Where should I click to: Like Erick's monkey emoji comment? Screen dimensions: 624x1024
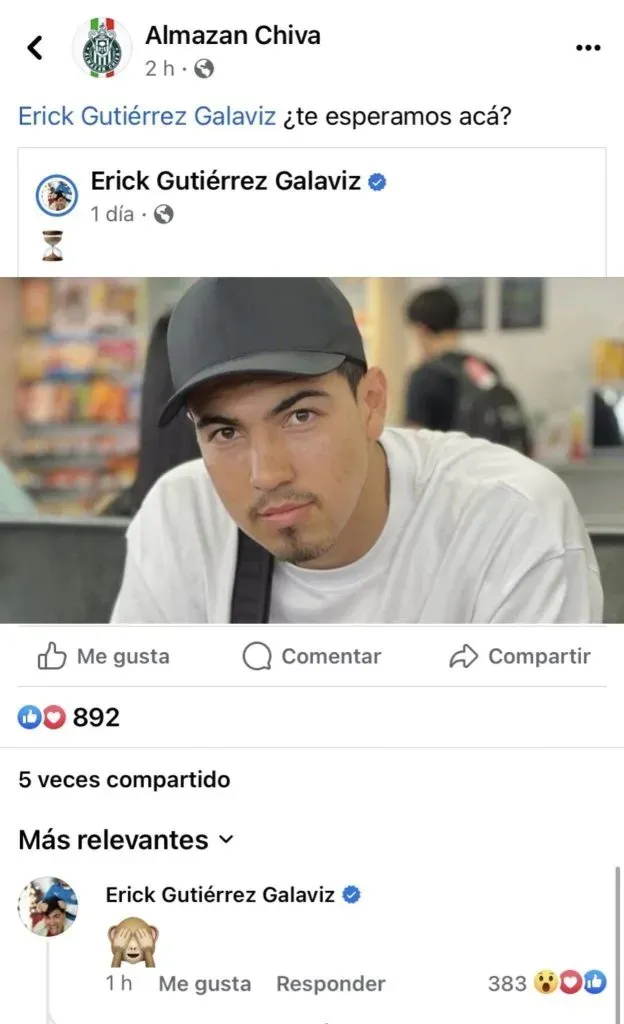pyautogui.click(x=204, y=983)
